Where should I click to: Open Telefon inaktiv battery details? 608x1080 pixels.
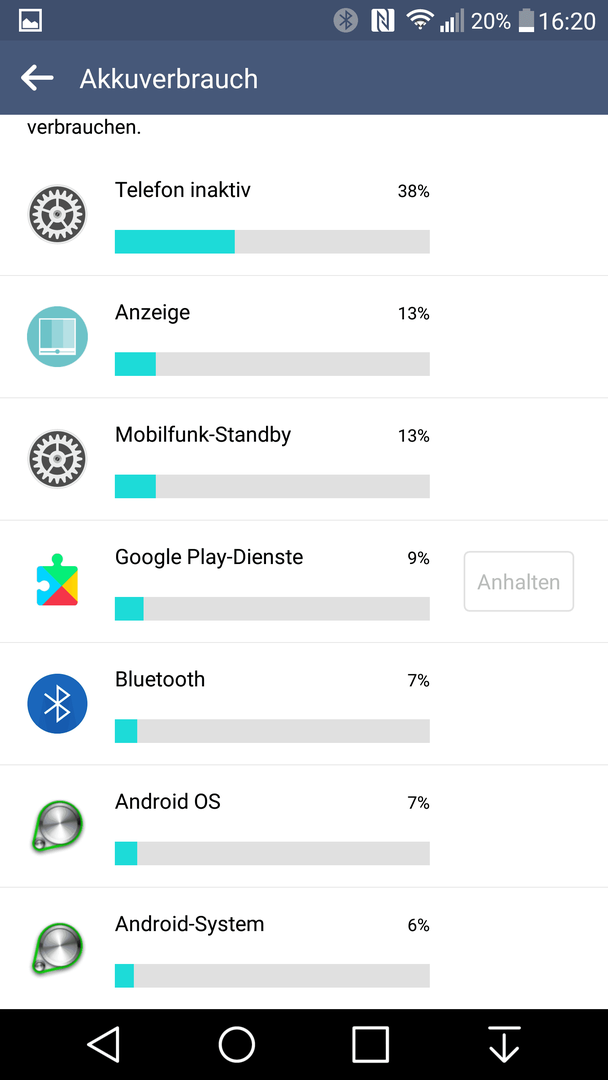pyautogui.click(x=304, y=214)
